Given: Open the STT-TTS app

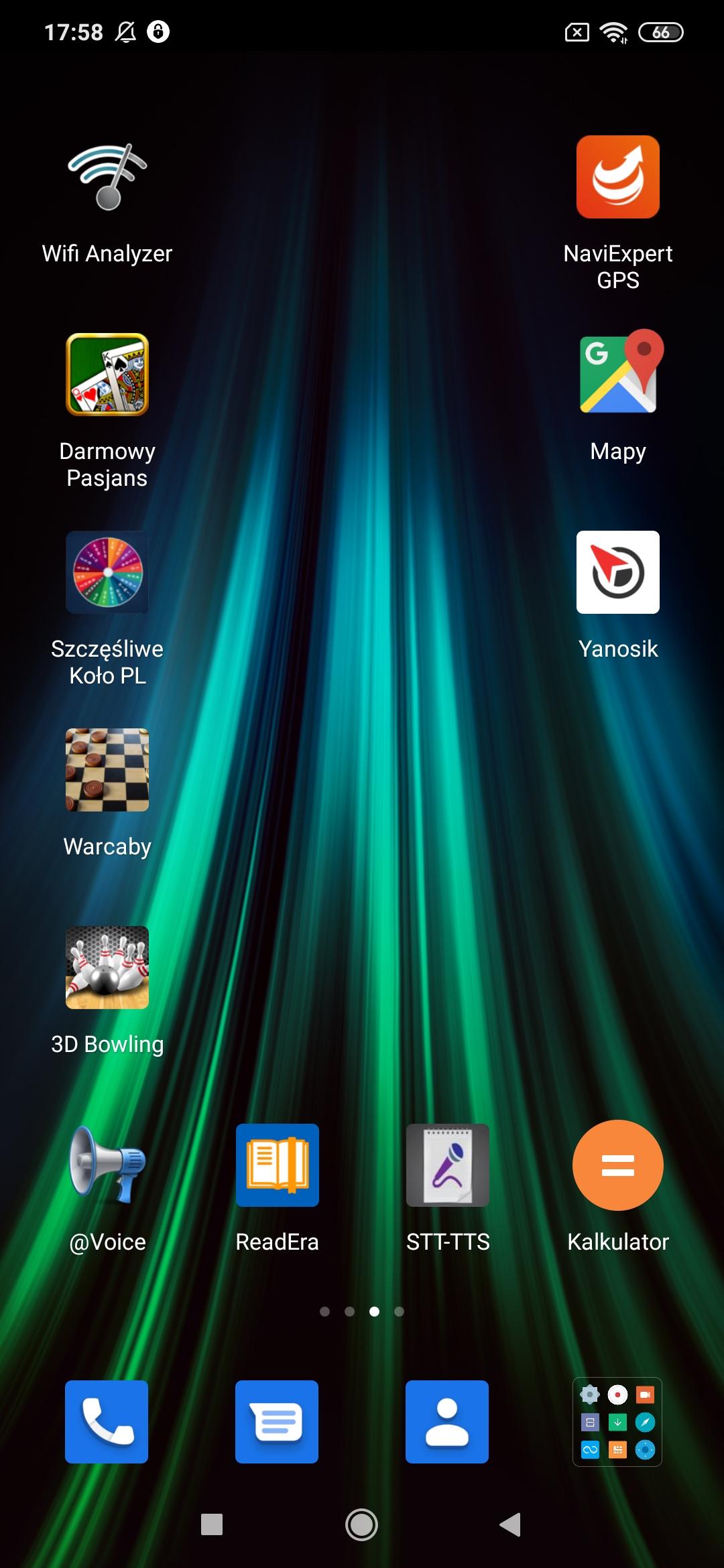Looking at the screenshot, I should pyautogui.click(x=447, y=1165).
